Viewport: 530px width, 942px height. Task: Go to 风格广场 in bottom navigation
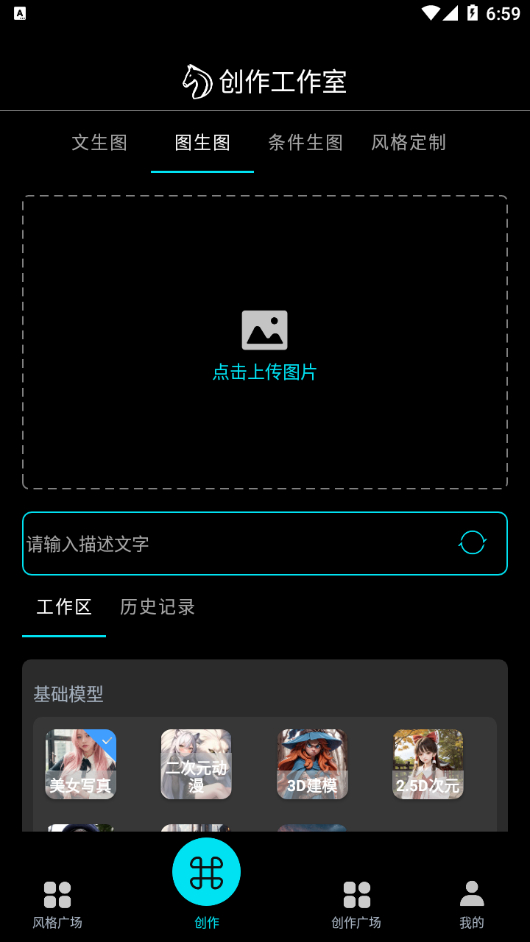(x=57, y=905)
